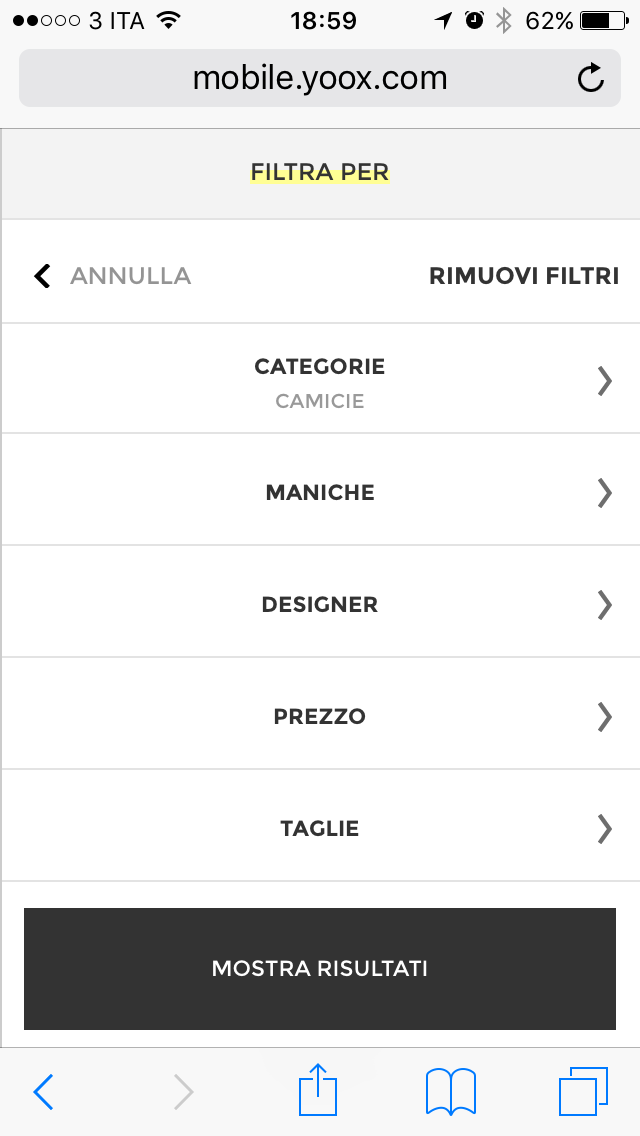This screenshot has width=640, height=1136.
Task: Go back using Safari's back arrow
Action: pos(43,1091)
